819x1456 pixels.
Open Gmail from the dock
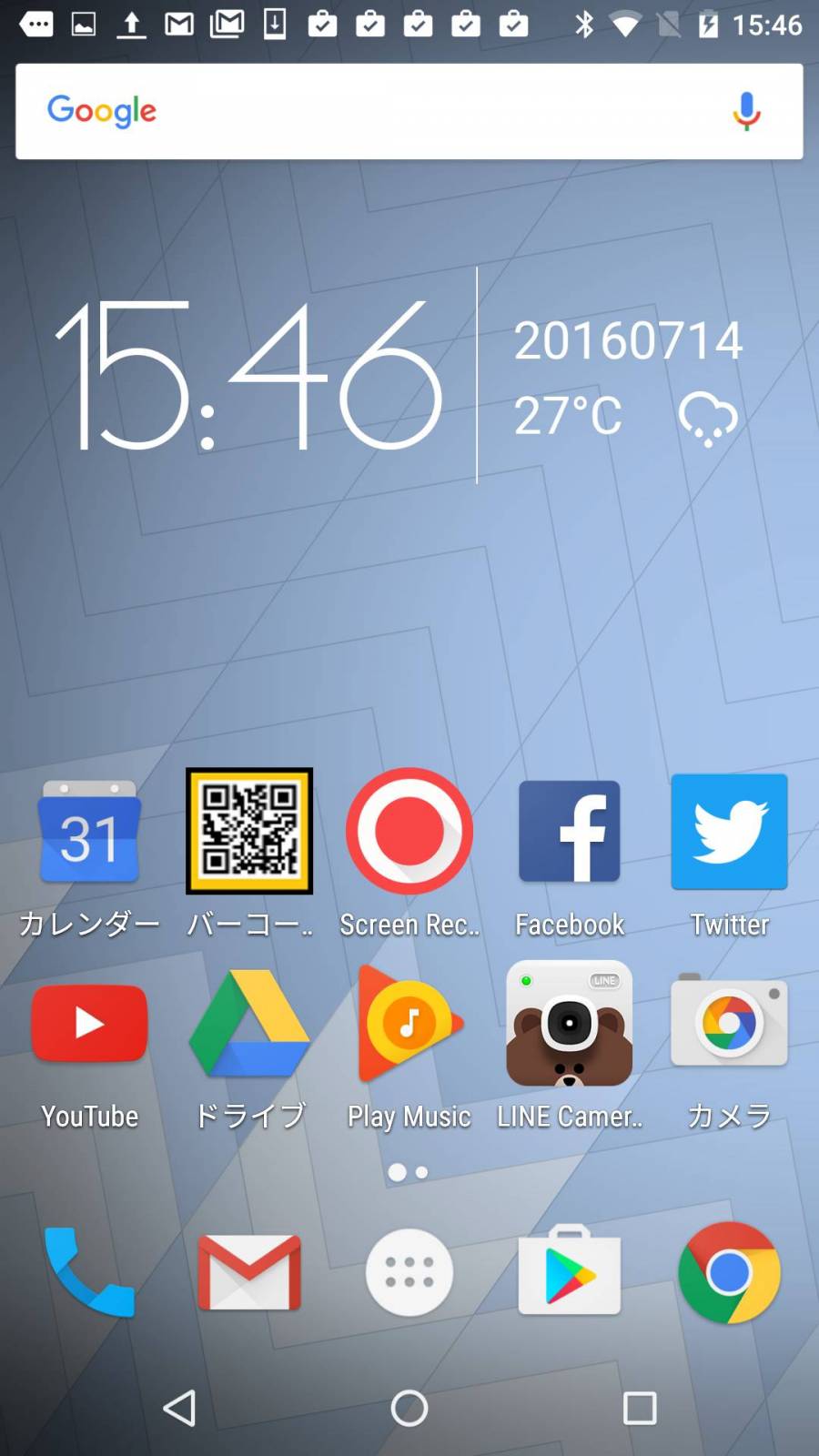pos(249,1272)
